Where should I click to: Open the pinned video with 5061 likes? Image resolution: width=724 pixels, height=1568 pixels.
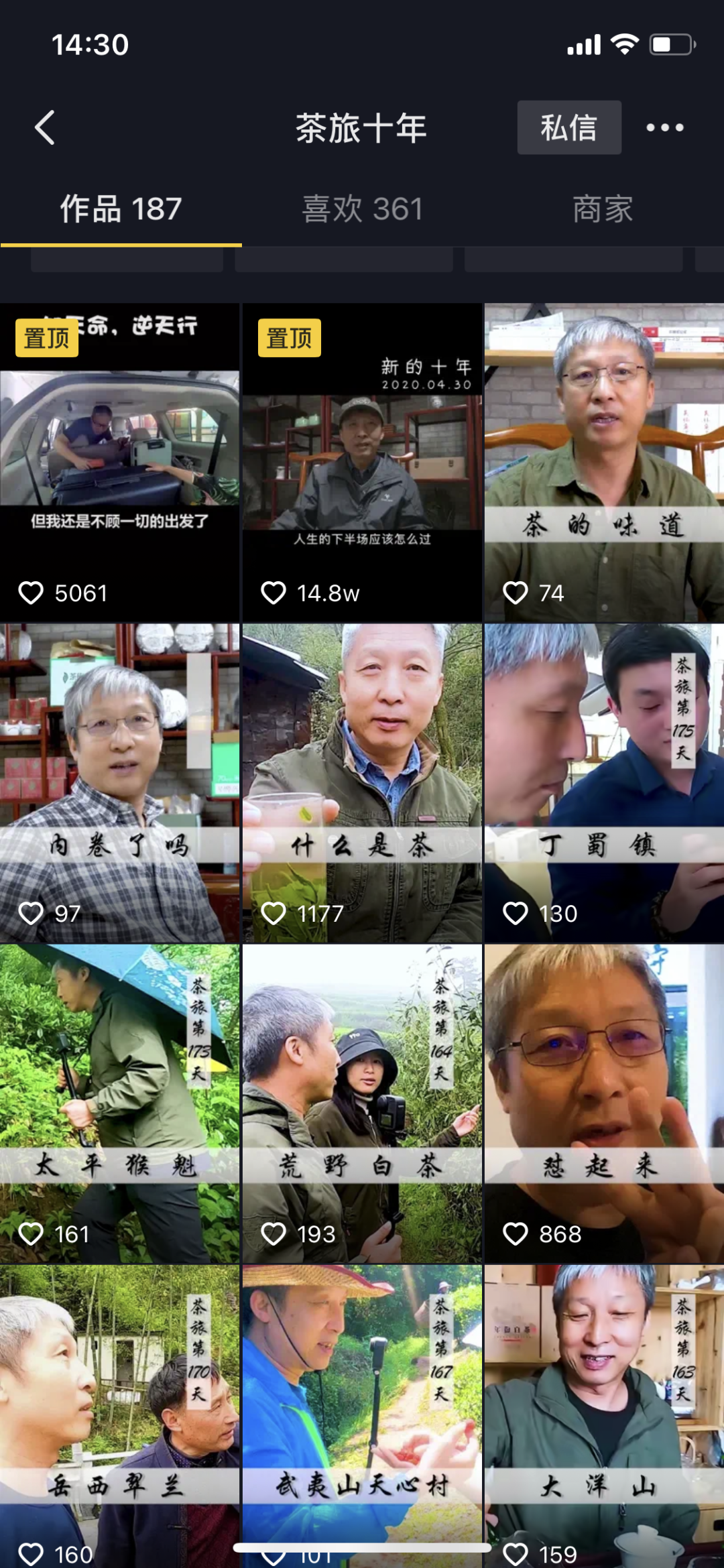119,463
